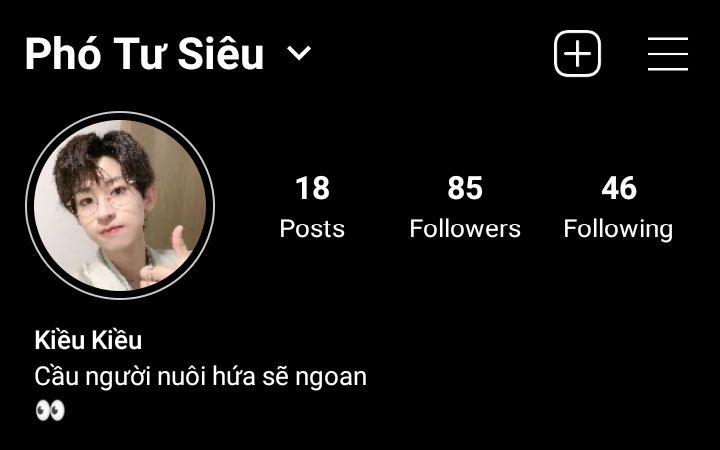This screenshot has width=720, height=450.
Task: Create a new post with plus icon
Action: [577, 53]
